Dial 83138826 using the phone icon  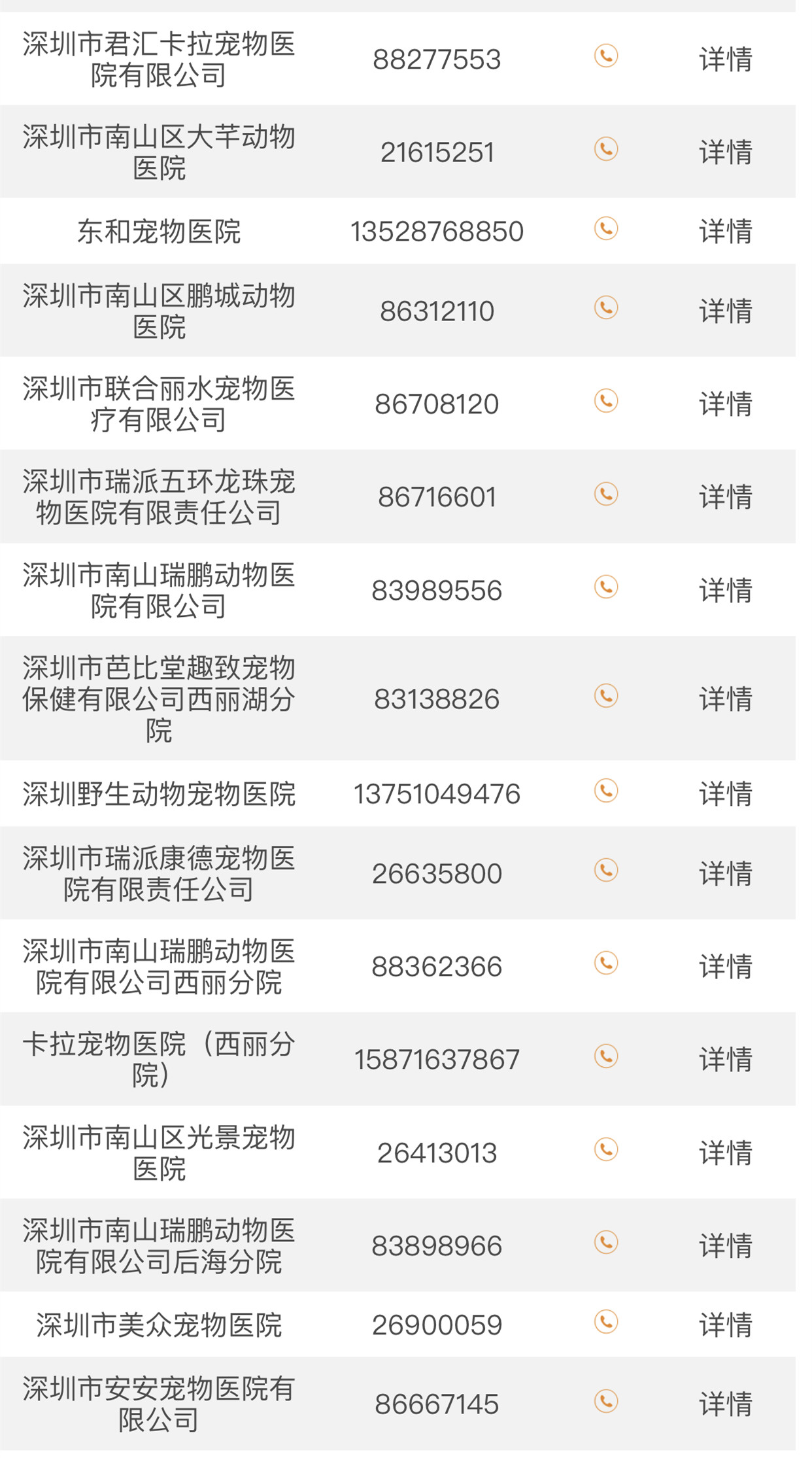606,696
